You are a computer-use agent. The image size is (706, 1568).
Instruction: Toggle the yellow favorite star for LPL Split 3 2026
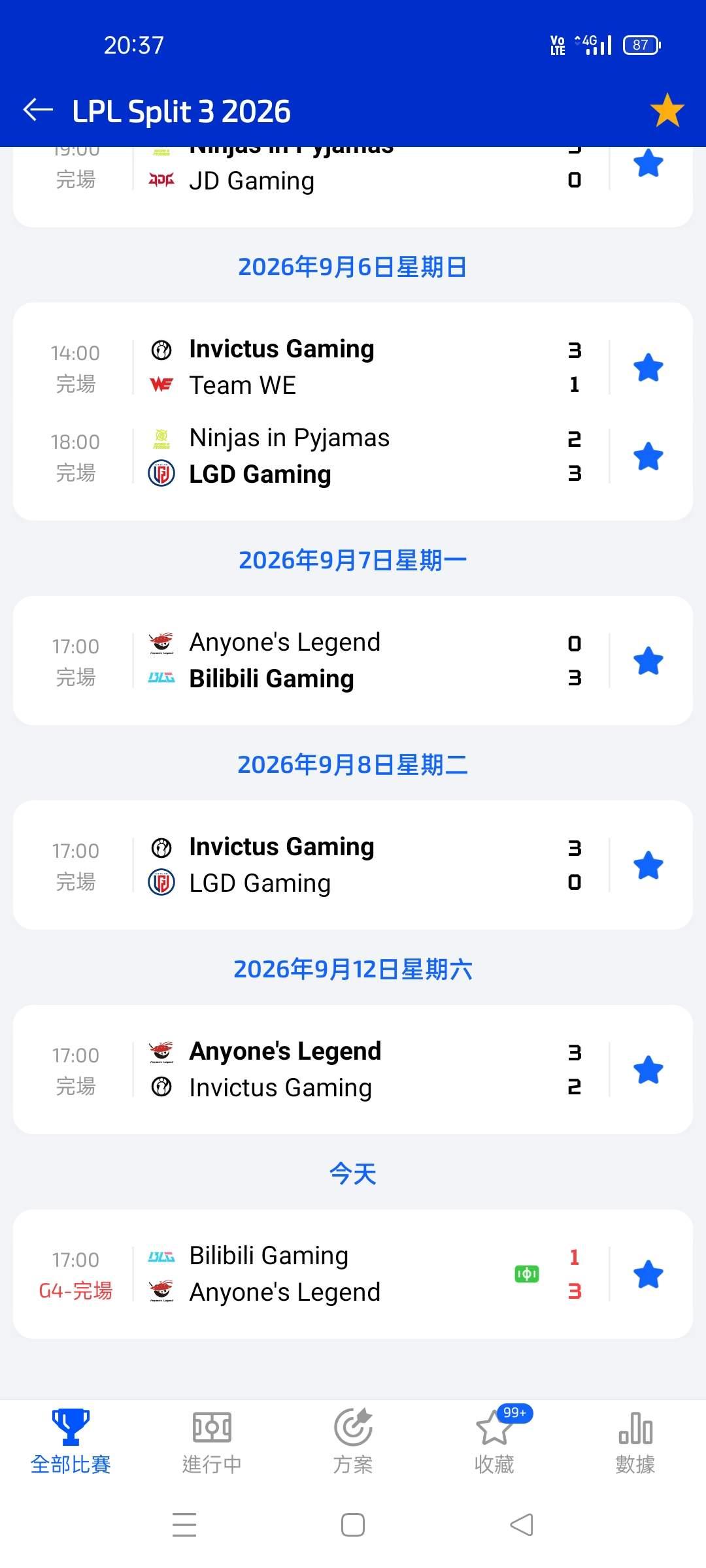tap(667, 110)
